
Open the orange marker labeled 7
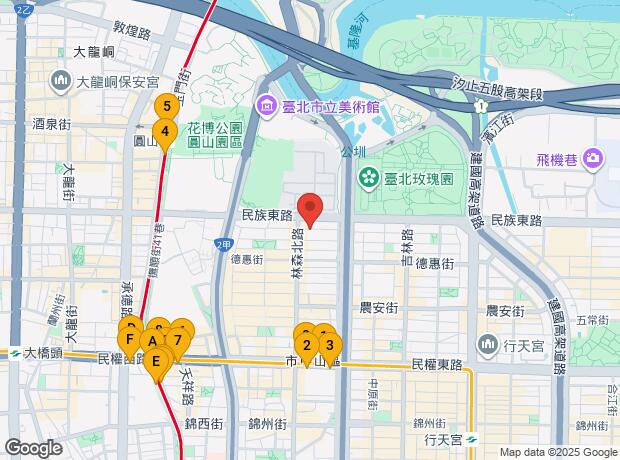[179, 339]
